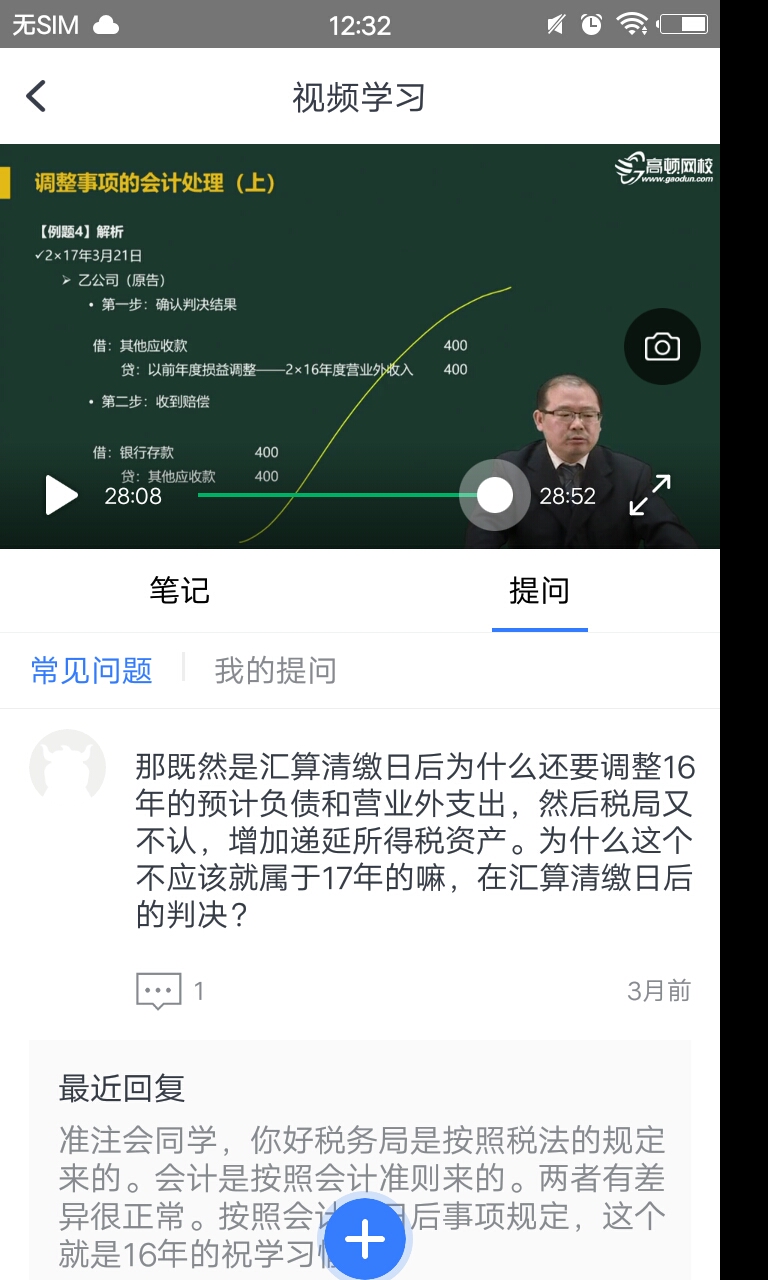Screen dimensions: 768x1280
Task: Add a new question with plus button
Action: (x=365, y=1240)
